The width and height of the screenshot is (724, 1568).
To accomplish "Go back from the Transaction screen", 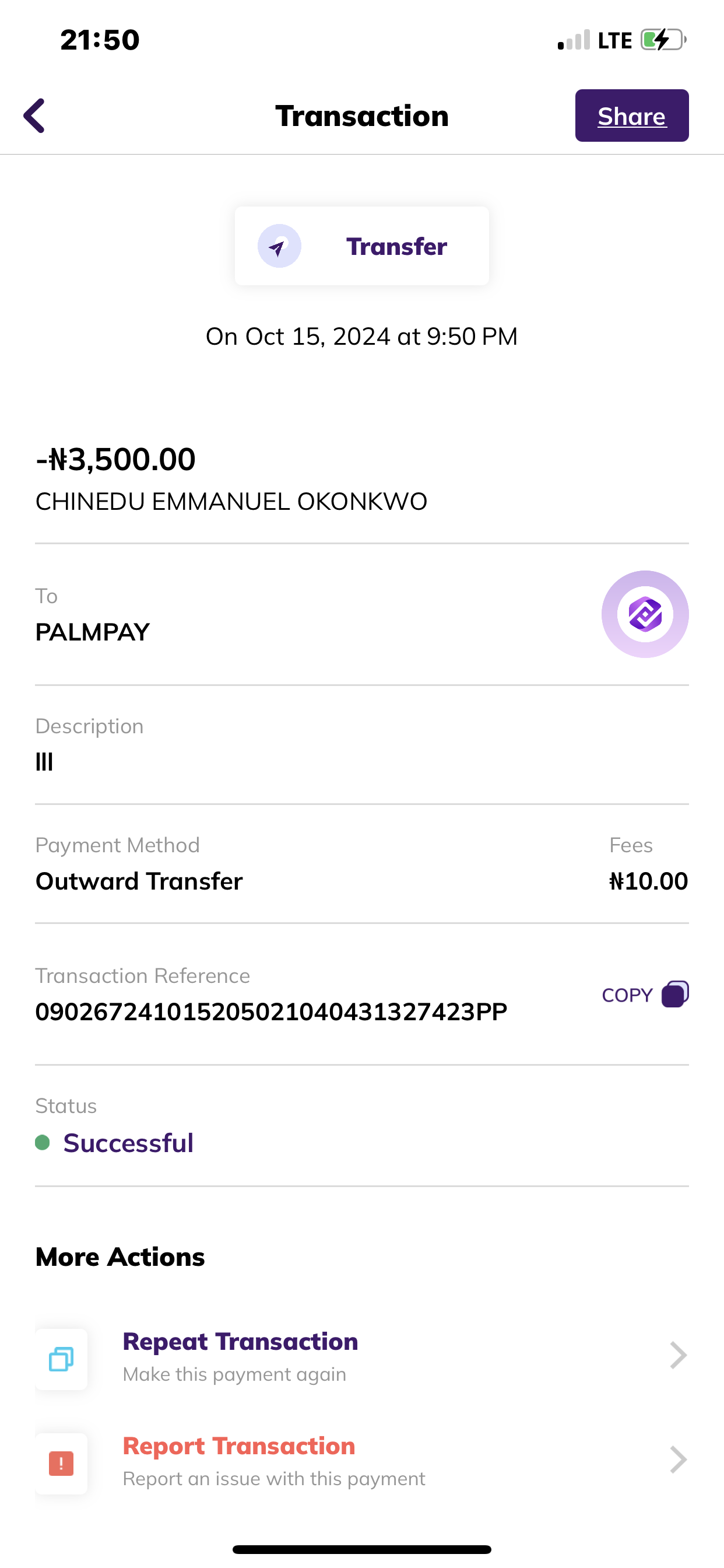I will (x=34, y=116).
